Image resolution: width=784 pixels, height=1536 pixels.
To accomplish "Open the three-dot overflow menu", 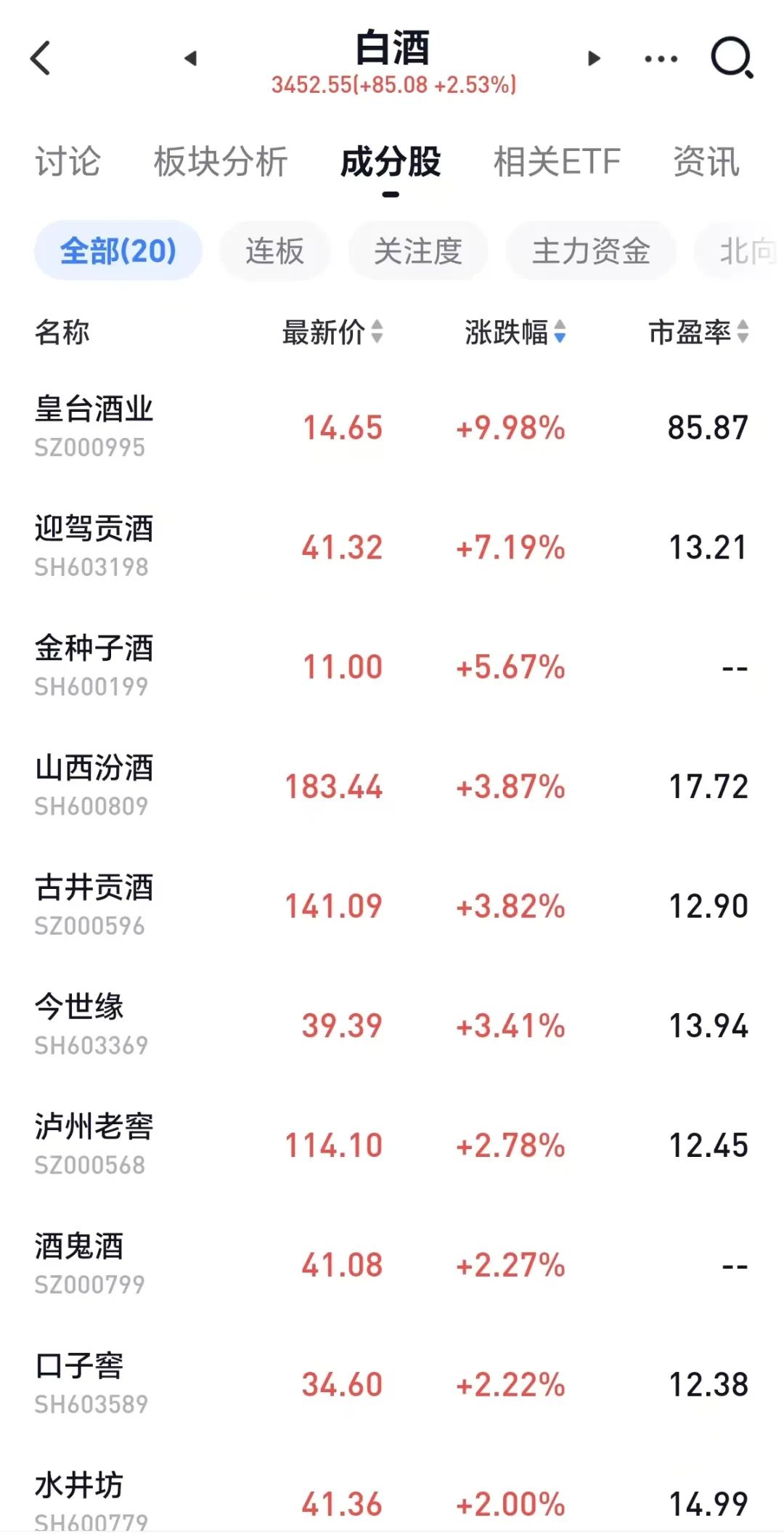I will [x=661, y=59].
